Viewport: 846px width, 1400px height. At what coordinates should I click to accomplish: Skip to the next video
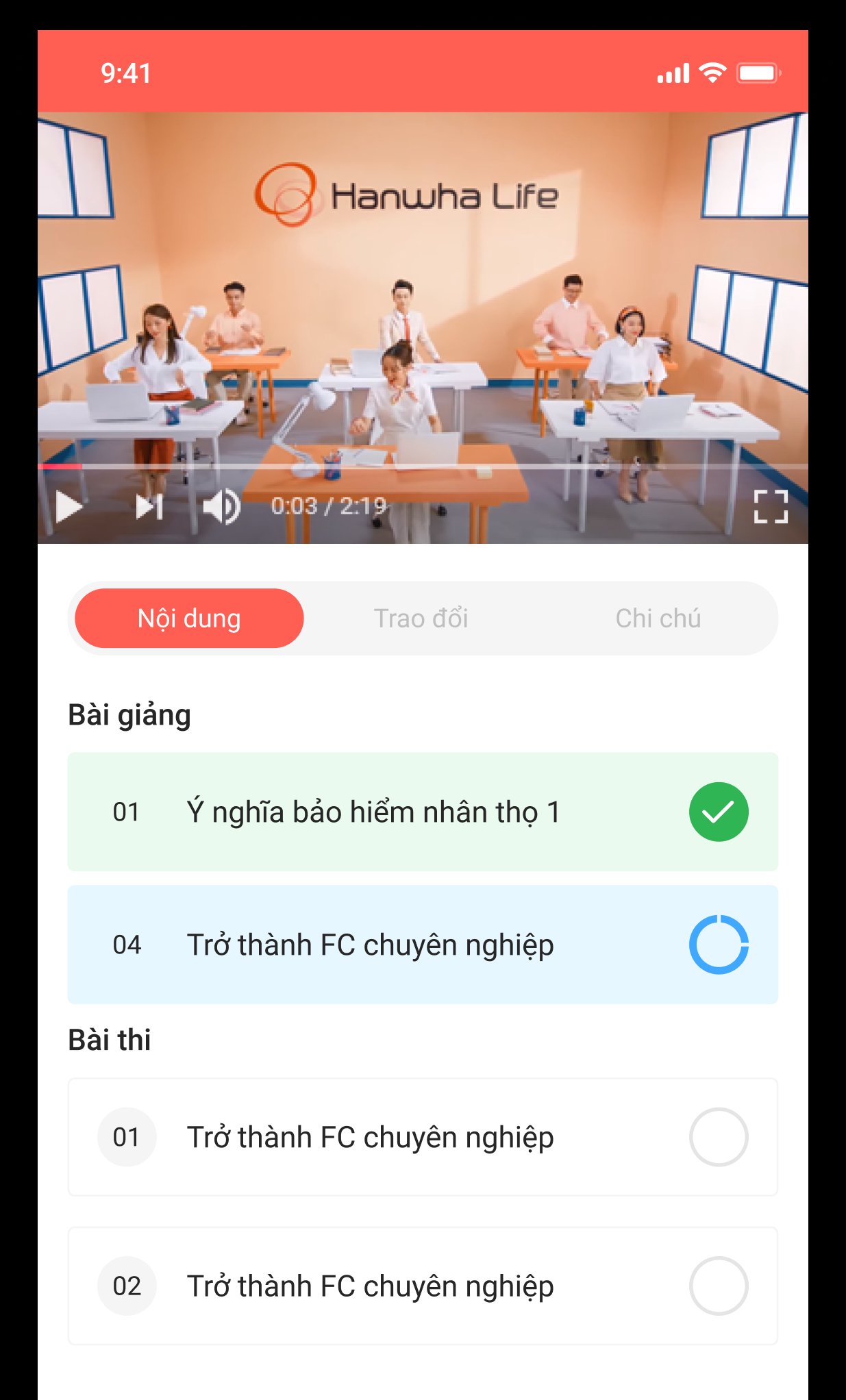pyautogui.click(x=149, y=507)
